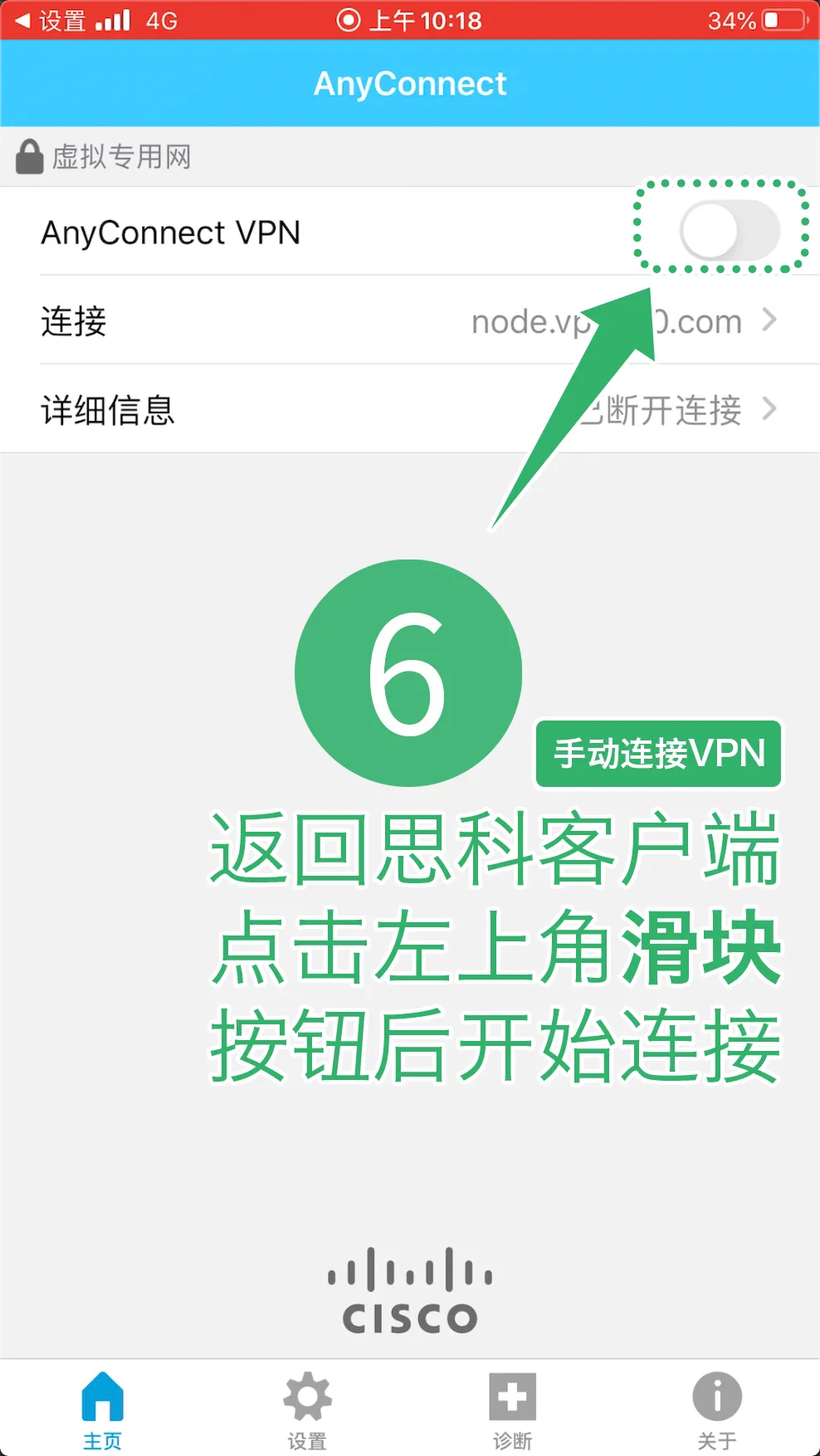Open the 连接 server row

click(410, 320)
